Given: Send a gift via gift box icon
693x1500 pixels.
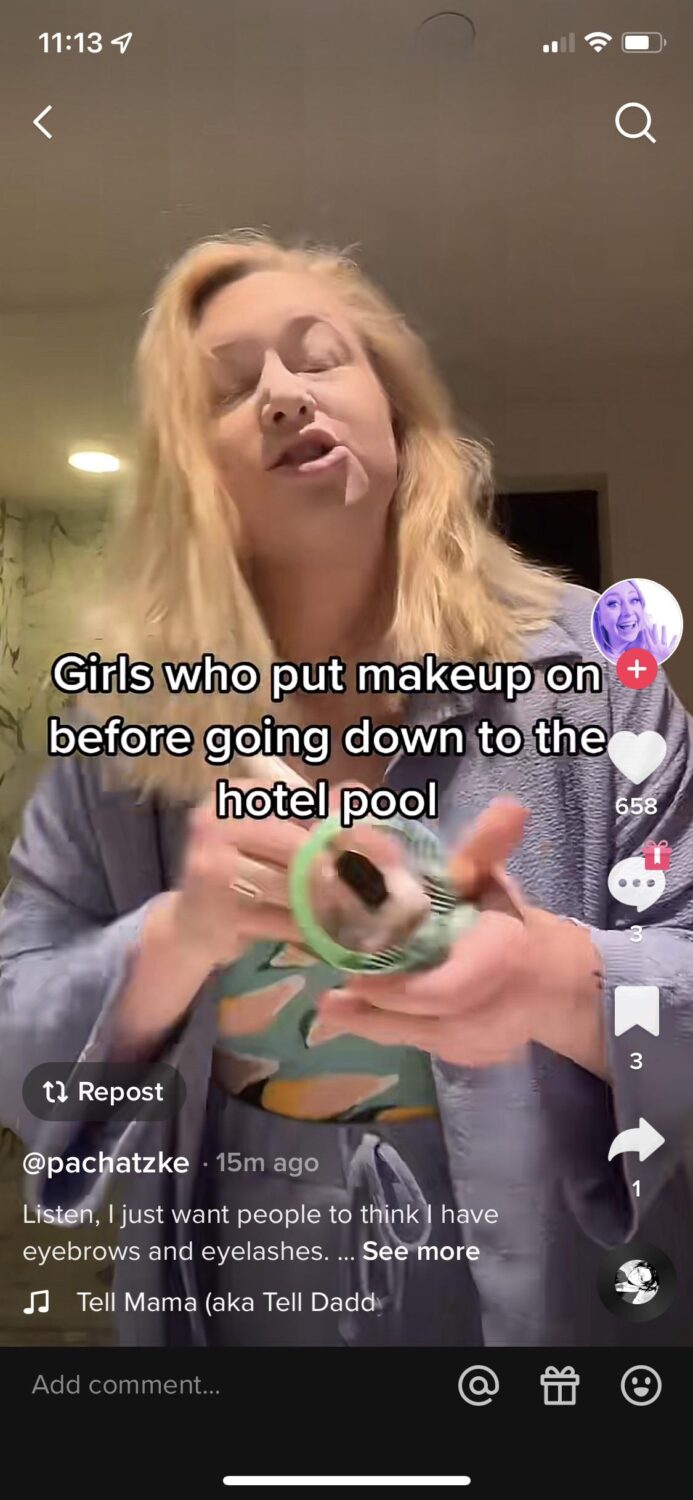Looking at the screenshot, I should tap(560, 1386).
